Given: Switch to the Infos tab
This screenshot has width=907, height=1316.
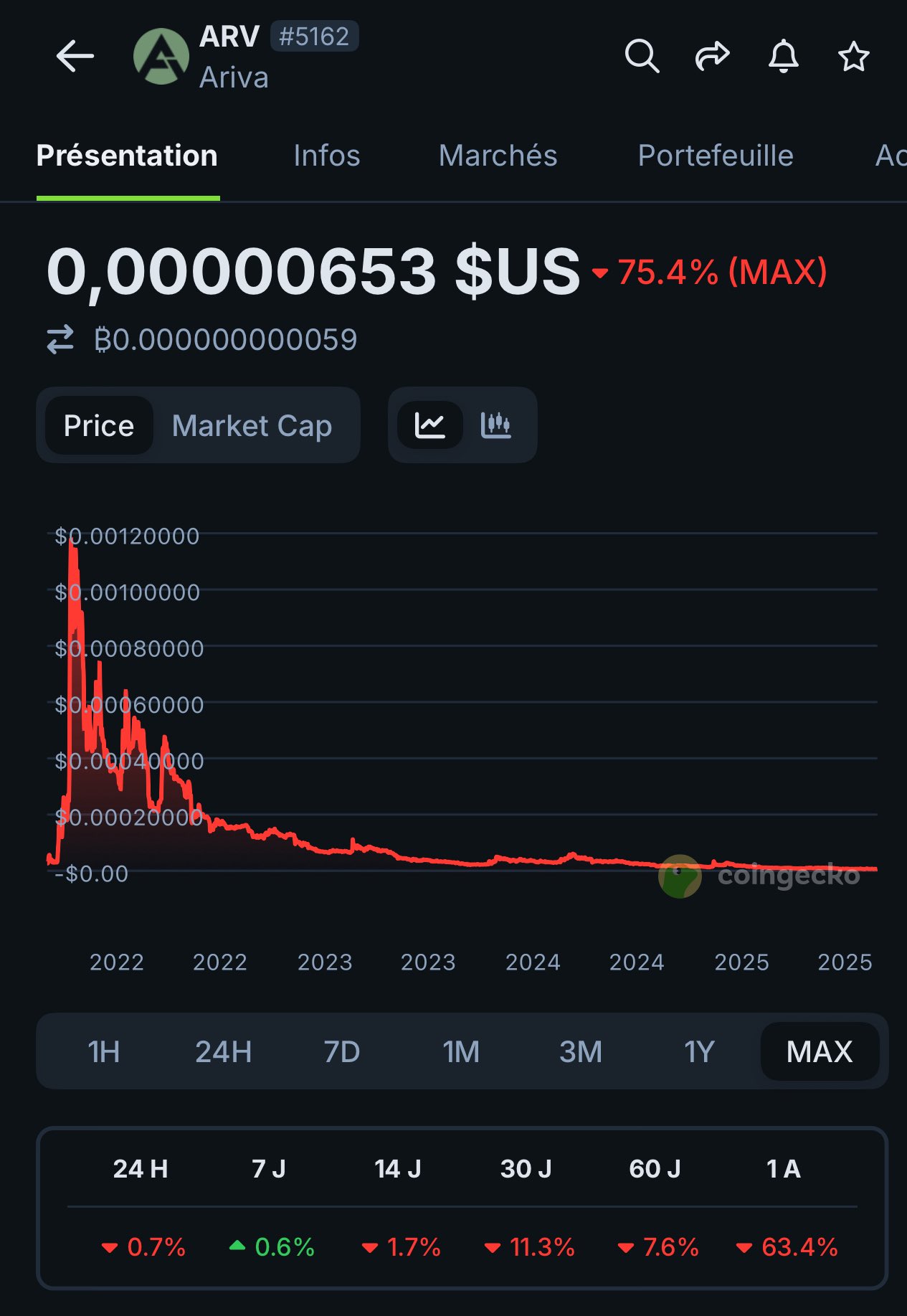Looking at the screenshot, I should pos(326,156).
